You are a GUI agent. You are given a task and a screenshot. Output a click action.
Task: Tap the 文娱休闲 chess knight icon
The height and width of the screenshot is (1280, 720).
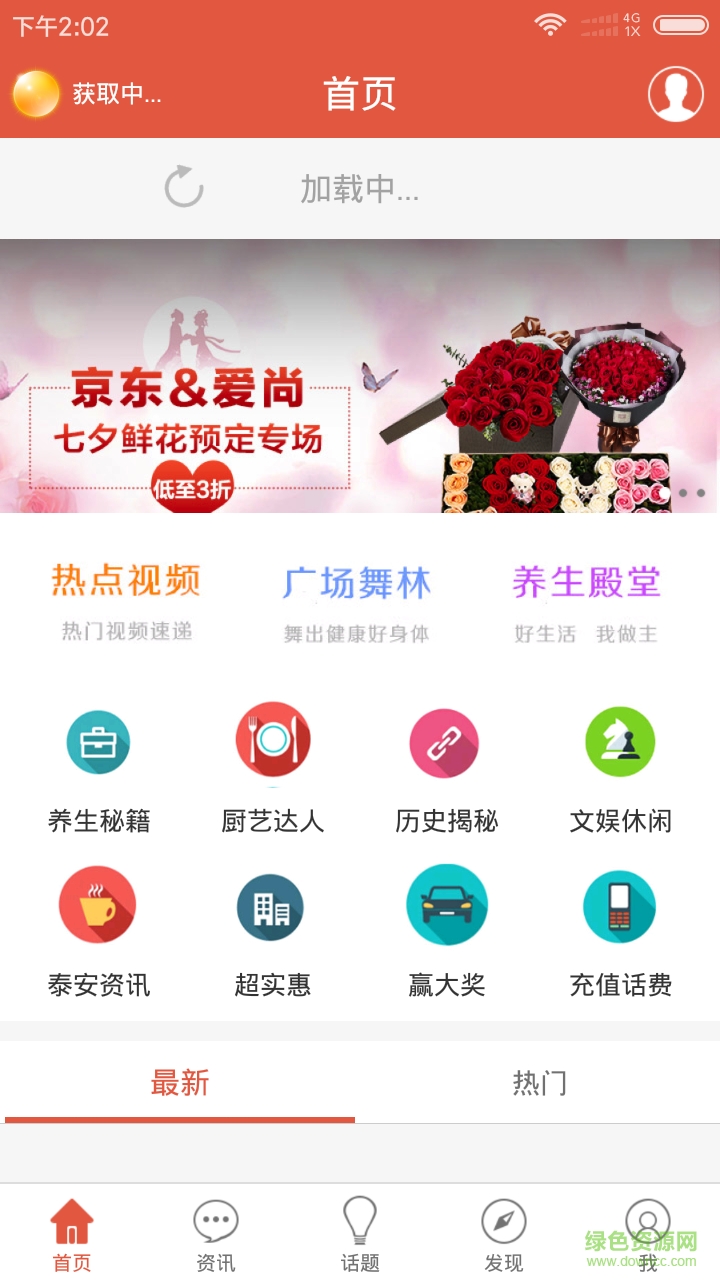[x=620, y=741]
